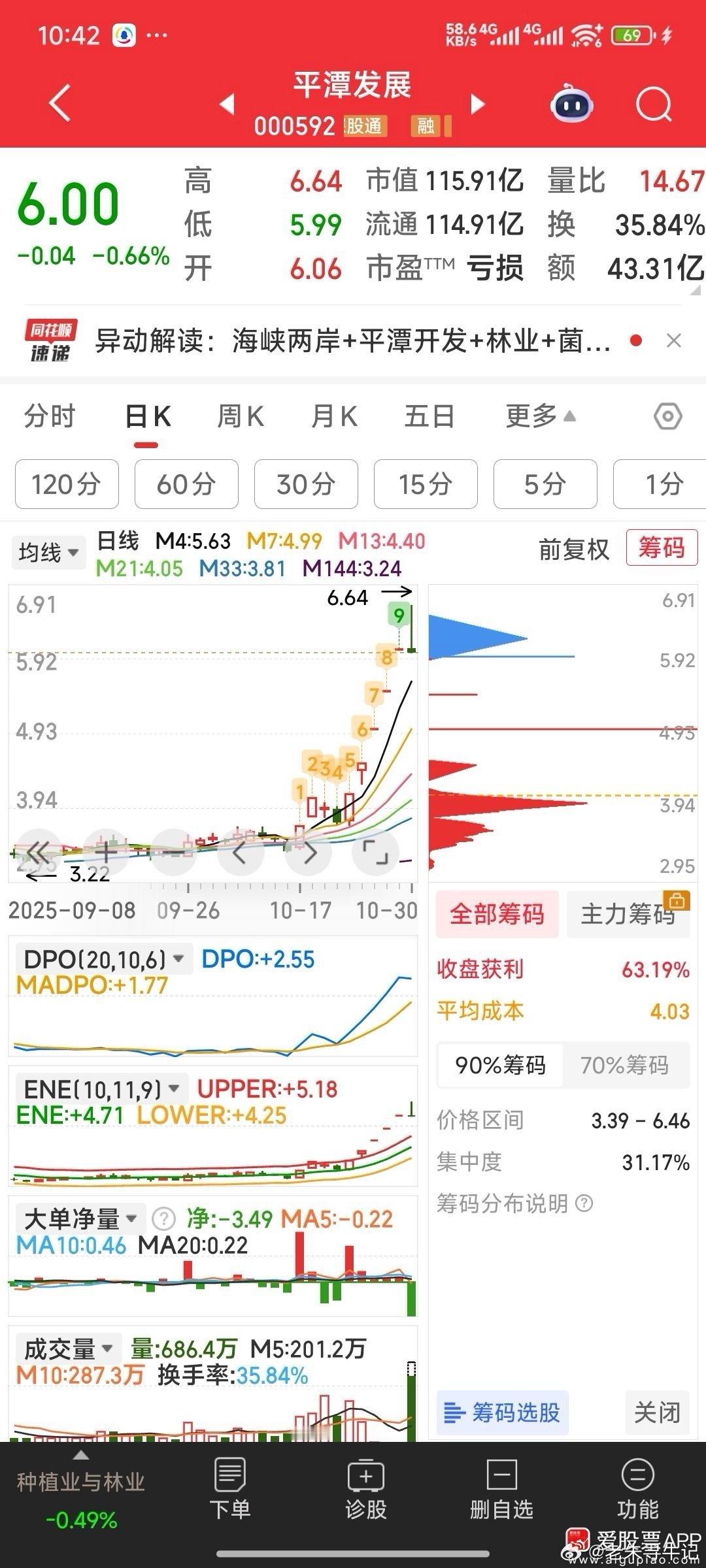Open the 均线 moving average dropdown
This screenshot has height=1568, width=706.
tap(48, 552)
